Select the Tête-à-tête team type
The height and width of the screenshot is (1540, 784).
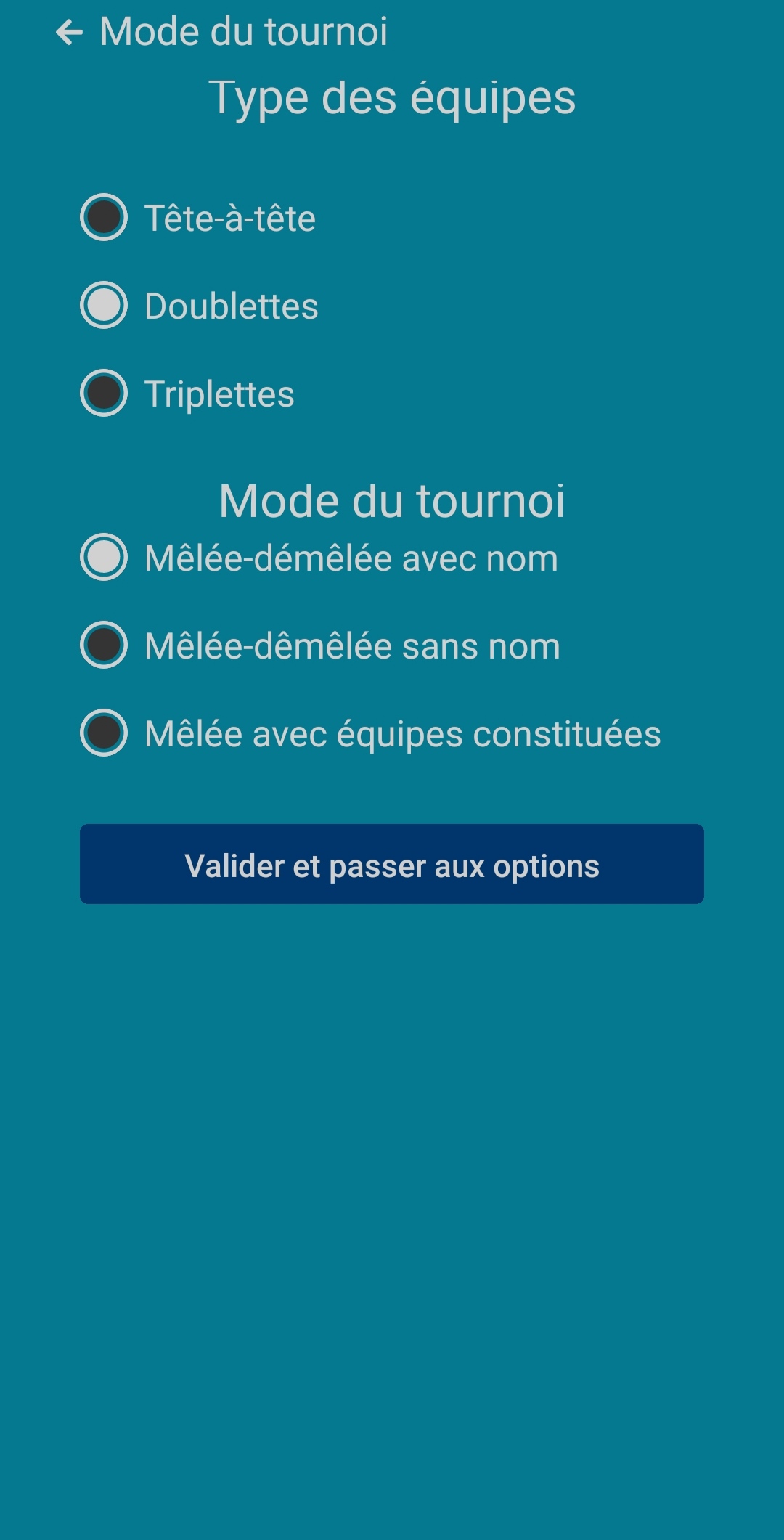pyautogui.click(x=104, y=217)
